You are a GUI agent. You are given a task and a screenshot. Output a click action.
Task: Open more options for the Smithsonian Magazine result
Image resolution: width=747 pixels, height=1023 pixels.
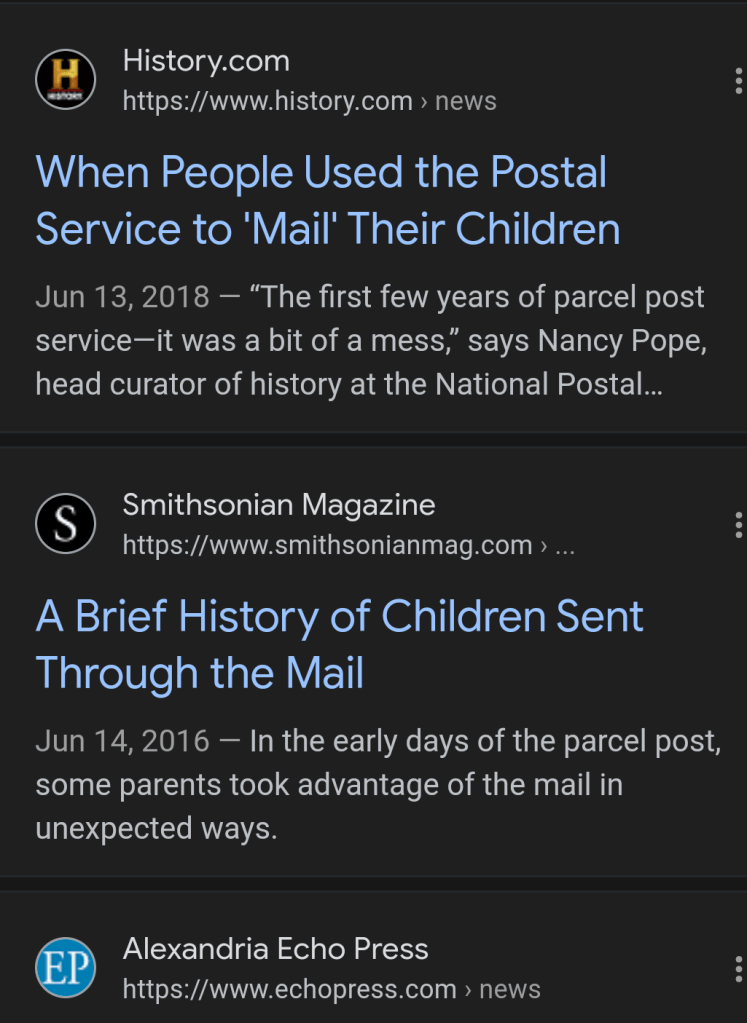point(737,525)
